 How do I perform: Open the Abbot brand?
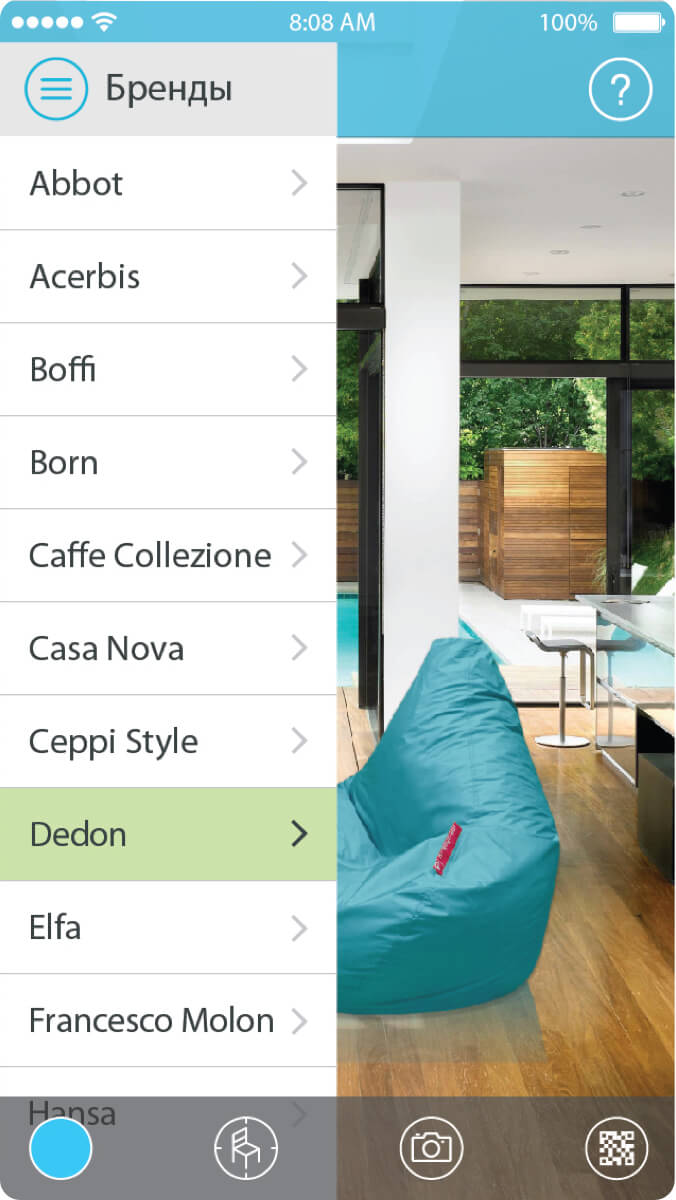pos(168,183)
